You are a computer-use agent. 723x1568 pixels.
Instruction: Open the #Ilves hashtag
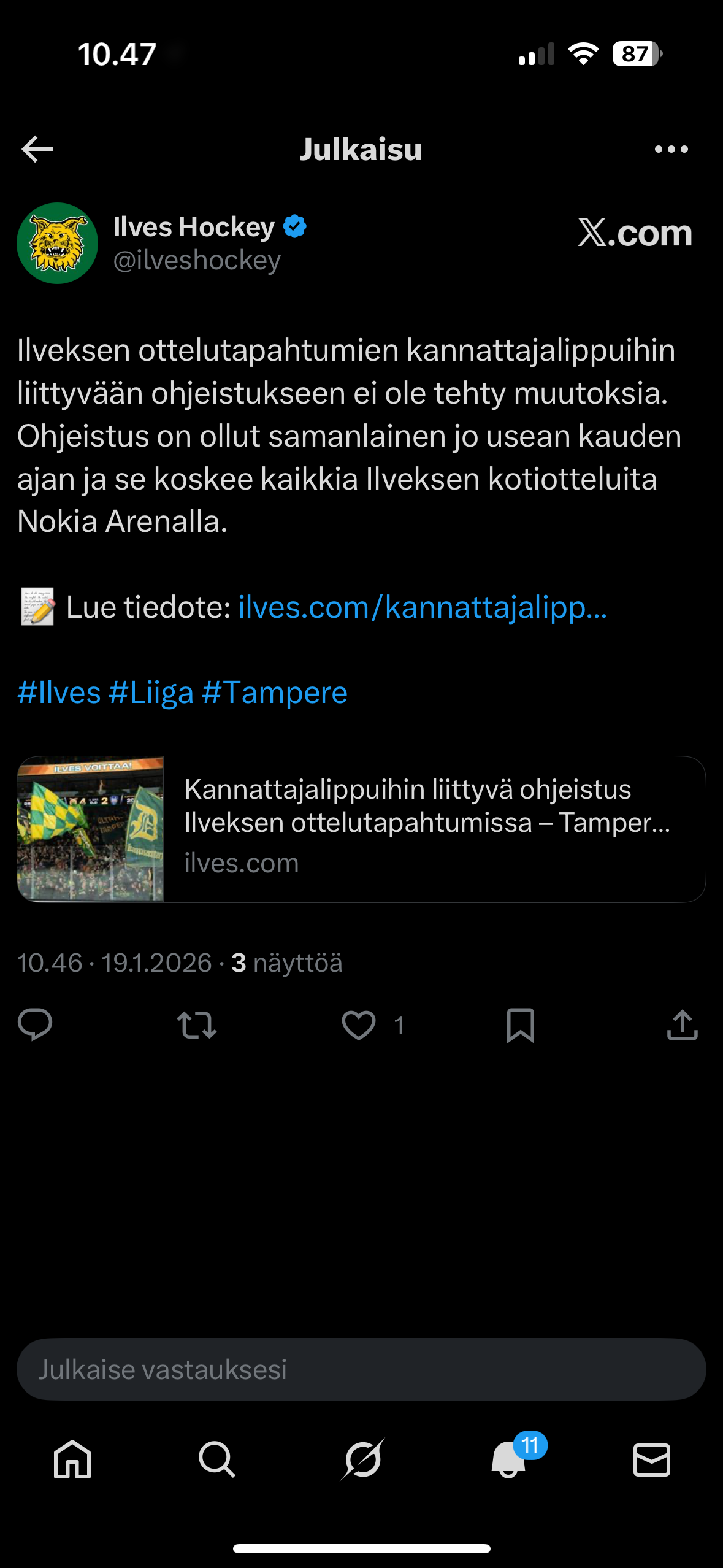pos(59,693)
